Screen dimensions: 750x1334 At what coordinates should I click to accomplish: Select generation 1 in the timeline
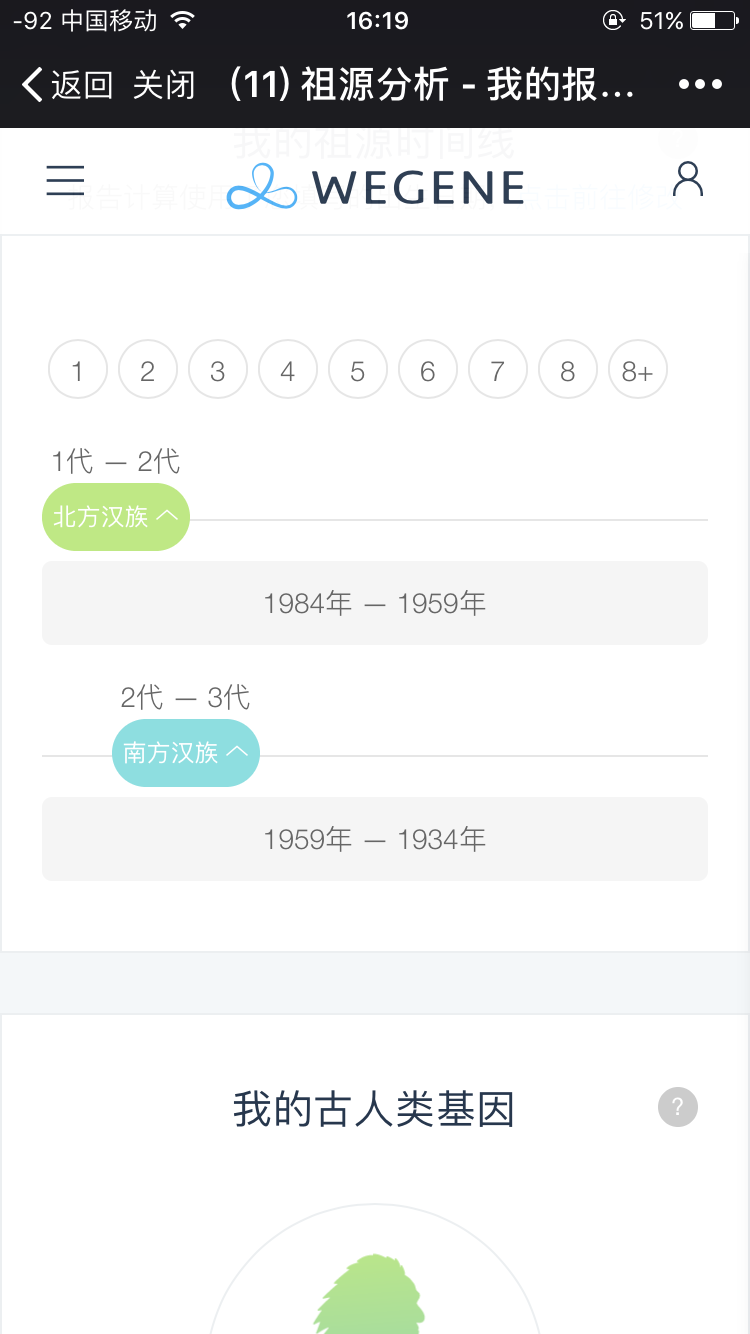(78, 369)
